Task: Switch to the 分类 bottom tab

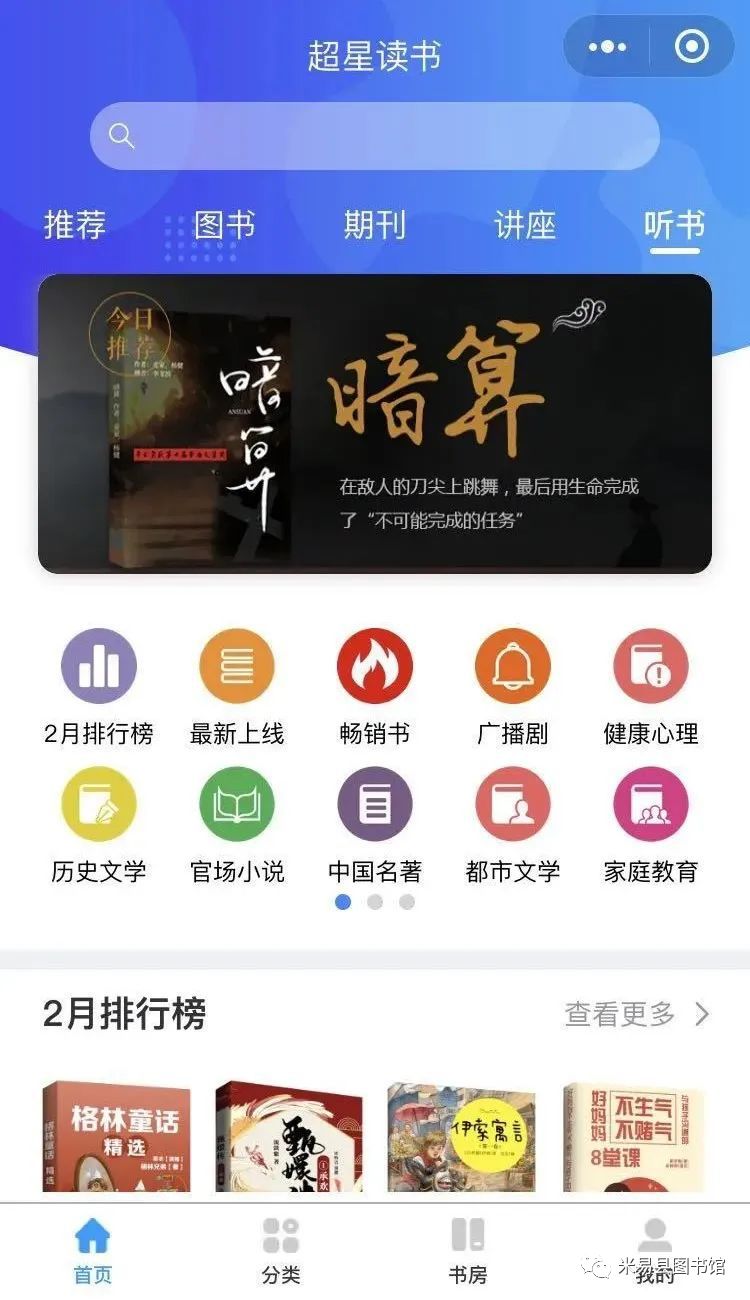Action: (281, 1251)
